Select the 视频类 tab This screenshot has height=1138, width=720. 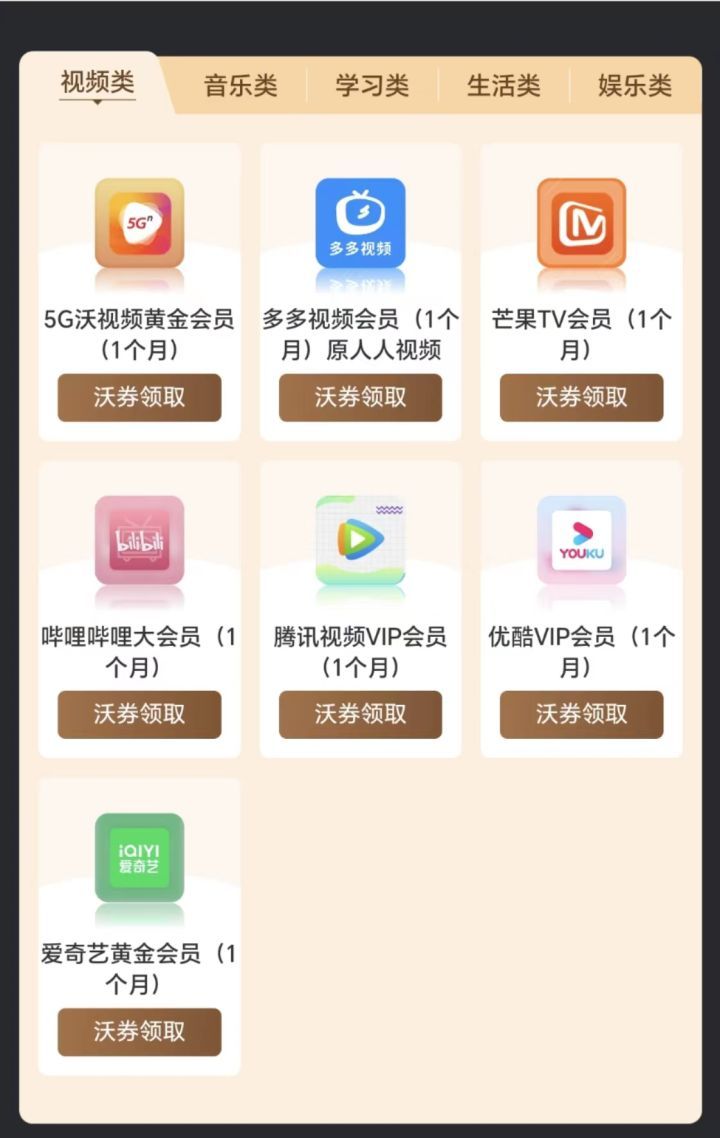pyautogui.click(x=97, y=82)
